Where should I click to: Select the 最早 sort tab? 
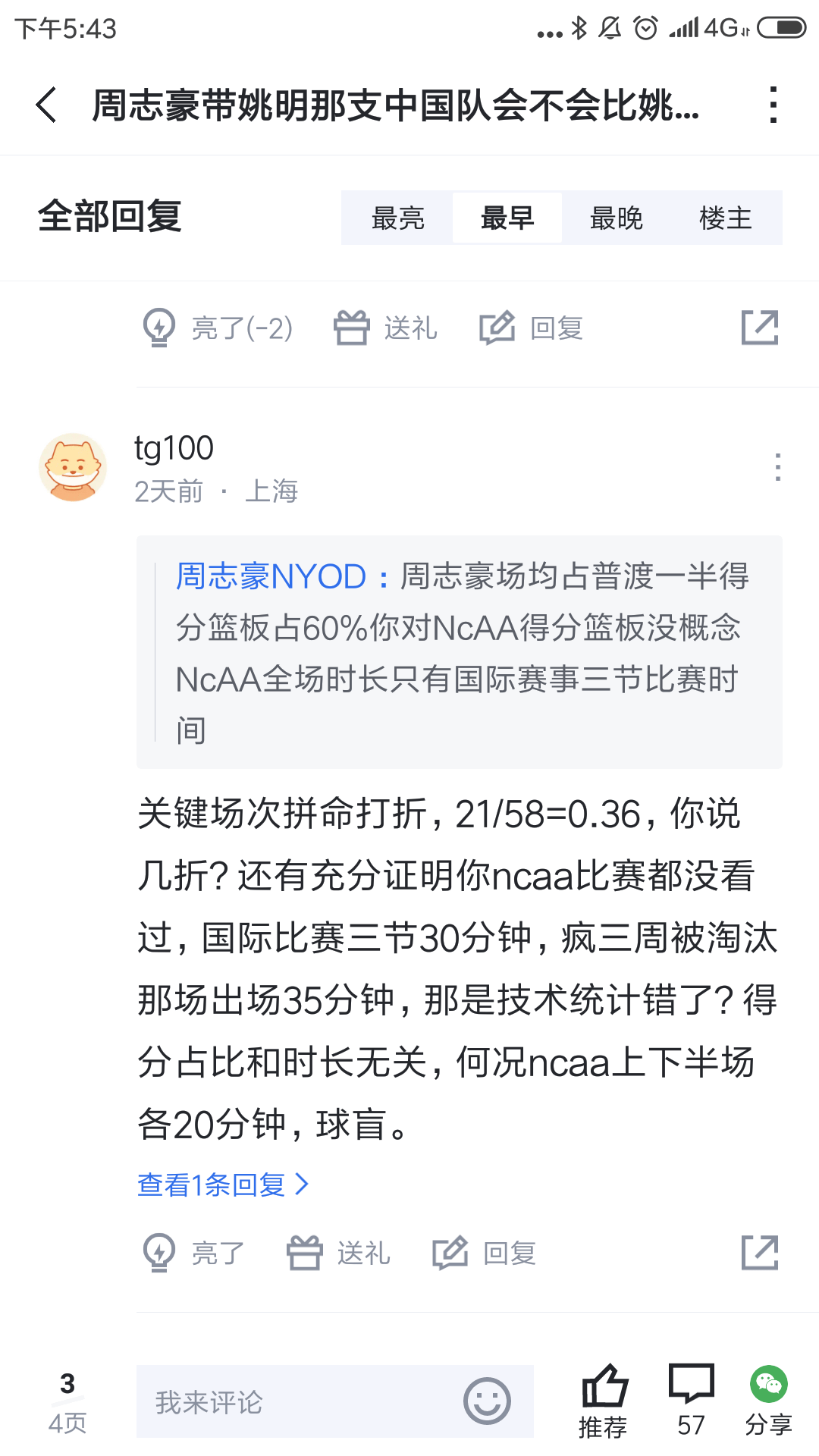click(x=507, y=218)
